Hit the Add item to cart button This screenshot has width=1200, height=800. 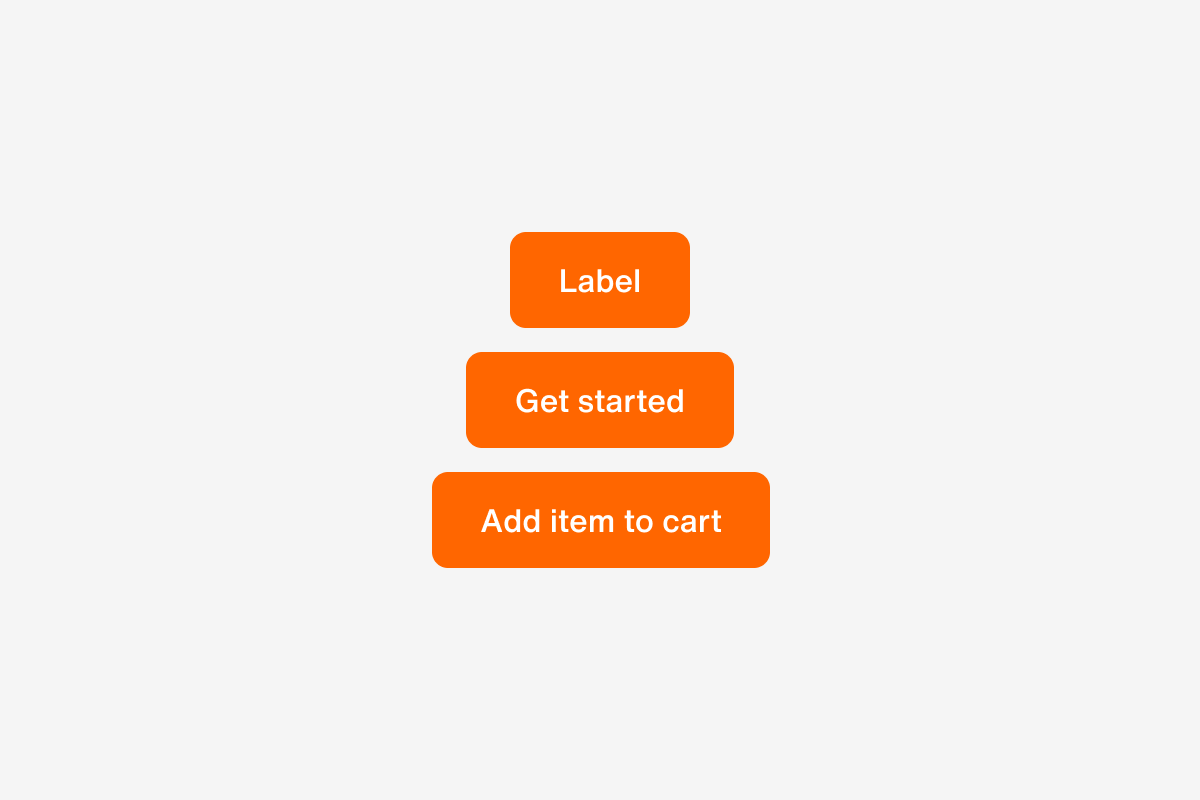pos(600,520)
